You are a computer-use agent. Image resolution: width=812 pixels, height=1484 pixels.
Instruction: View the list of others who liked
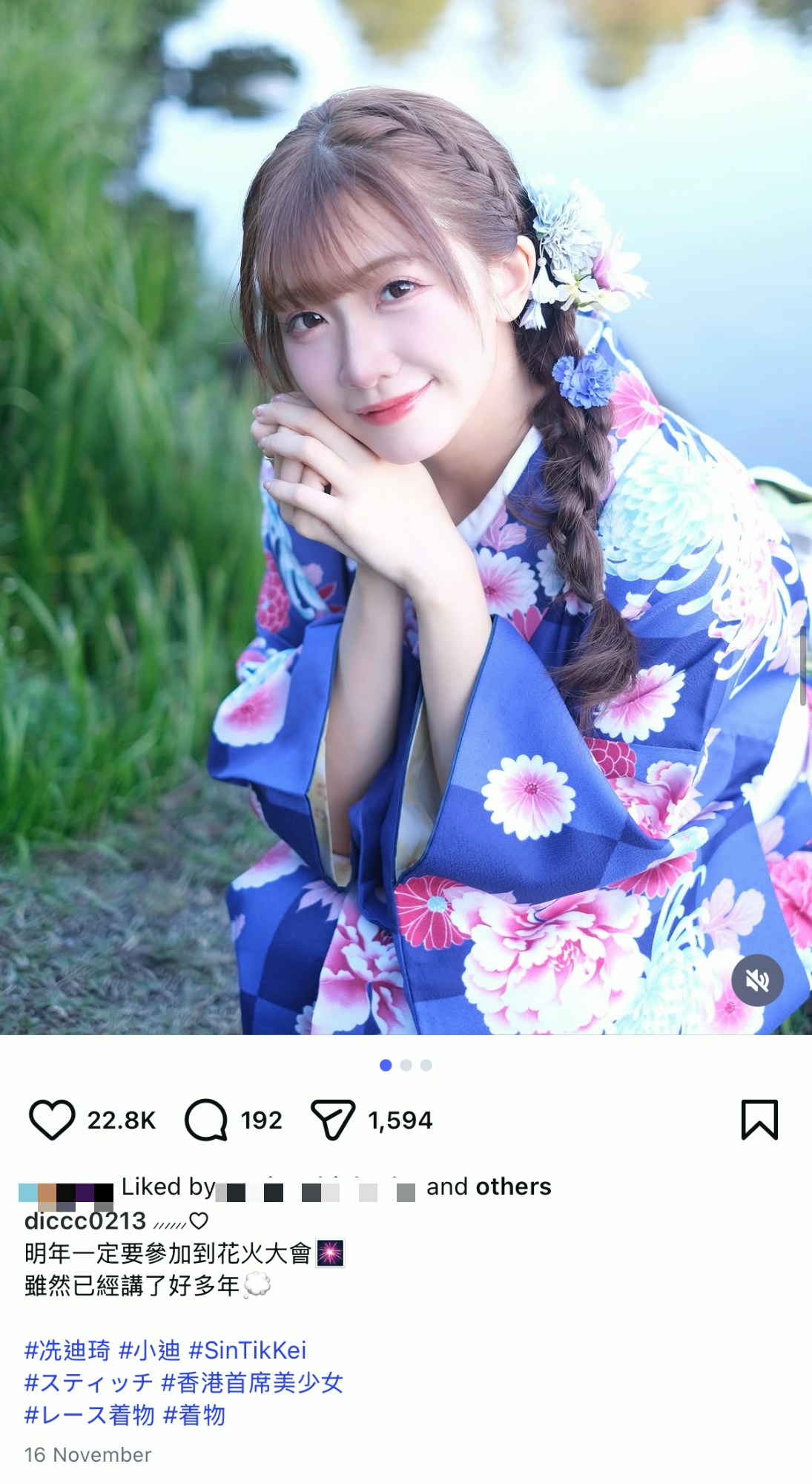coord(513,1187)
